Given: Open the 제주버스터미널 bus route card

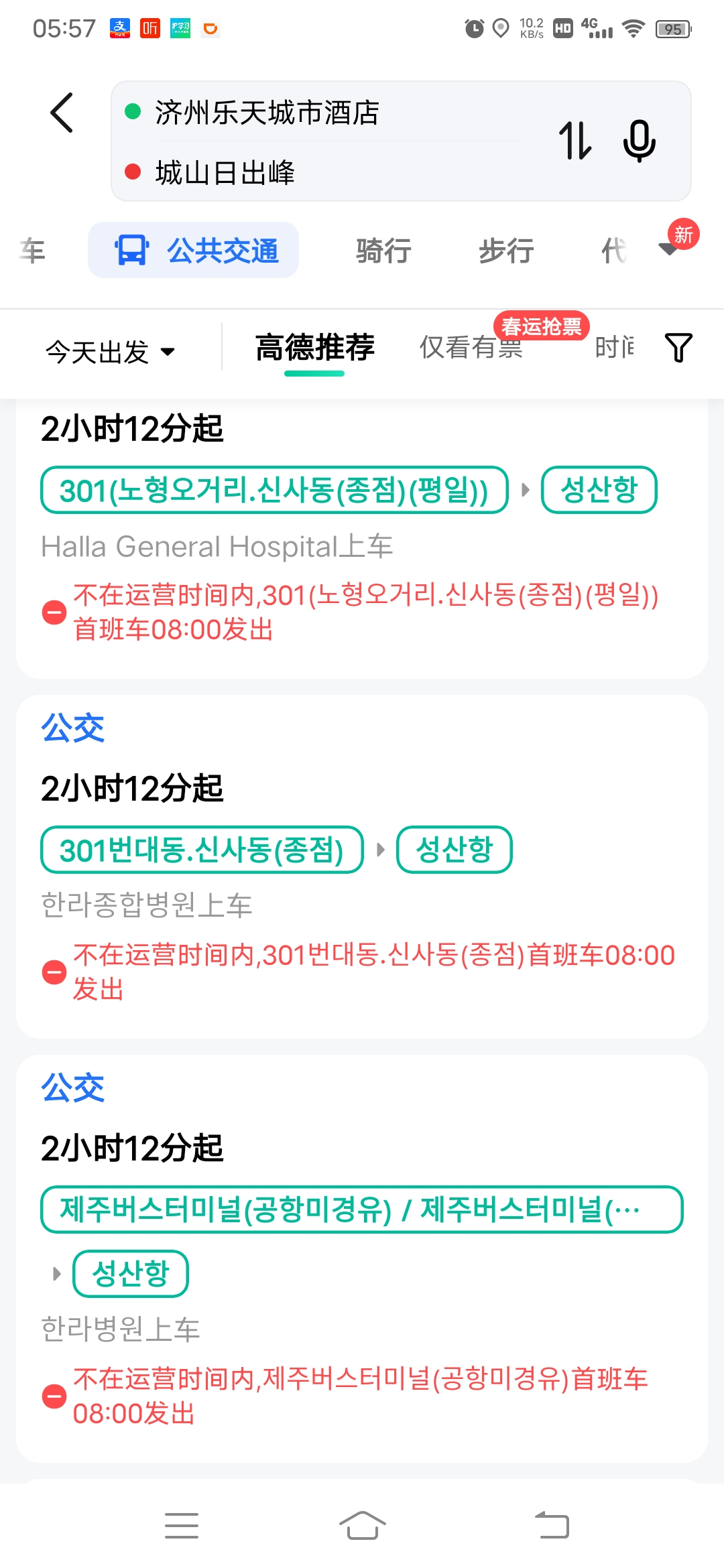Looking at the screenshot, I should [362, 1258].
